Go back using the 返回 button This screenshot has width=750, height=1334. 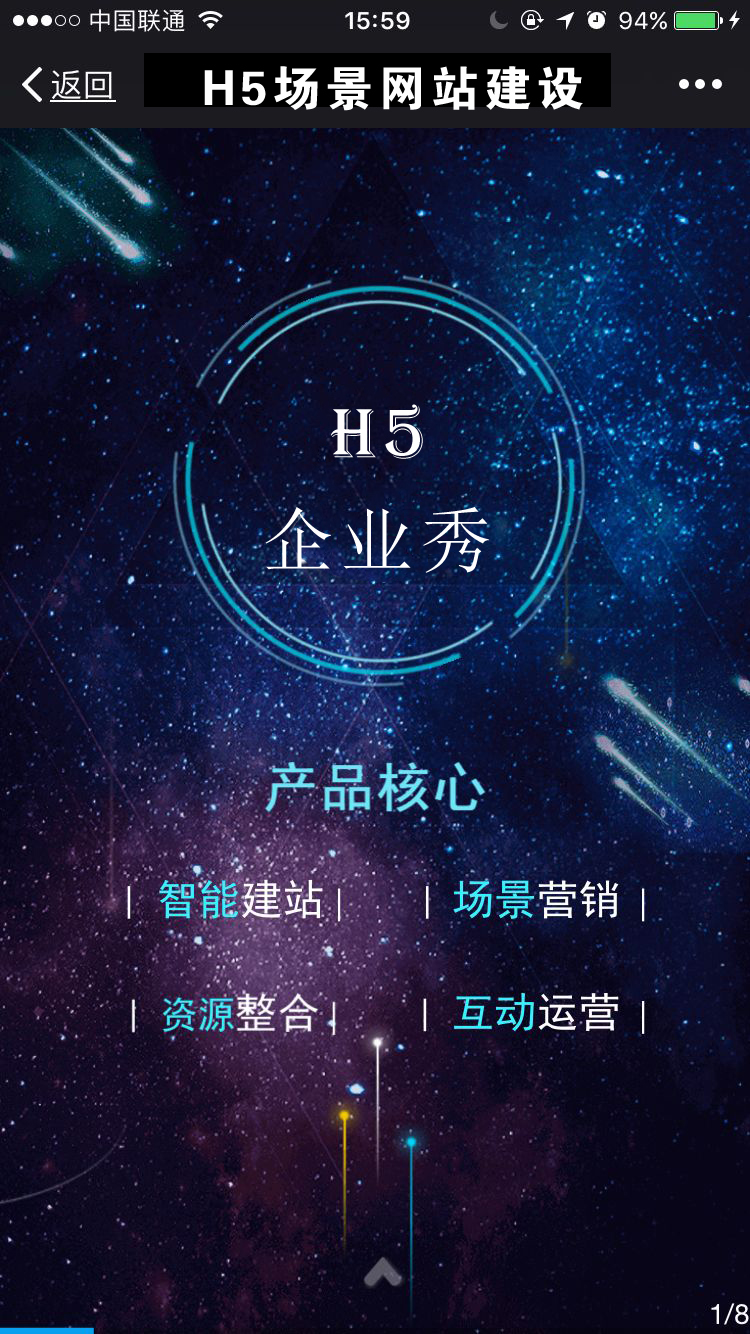pyautogui.click(x=68, y=85)
